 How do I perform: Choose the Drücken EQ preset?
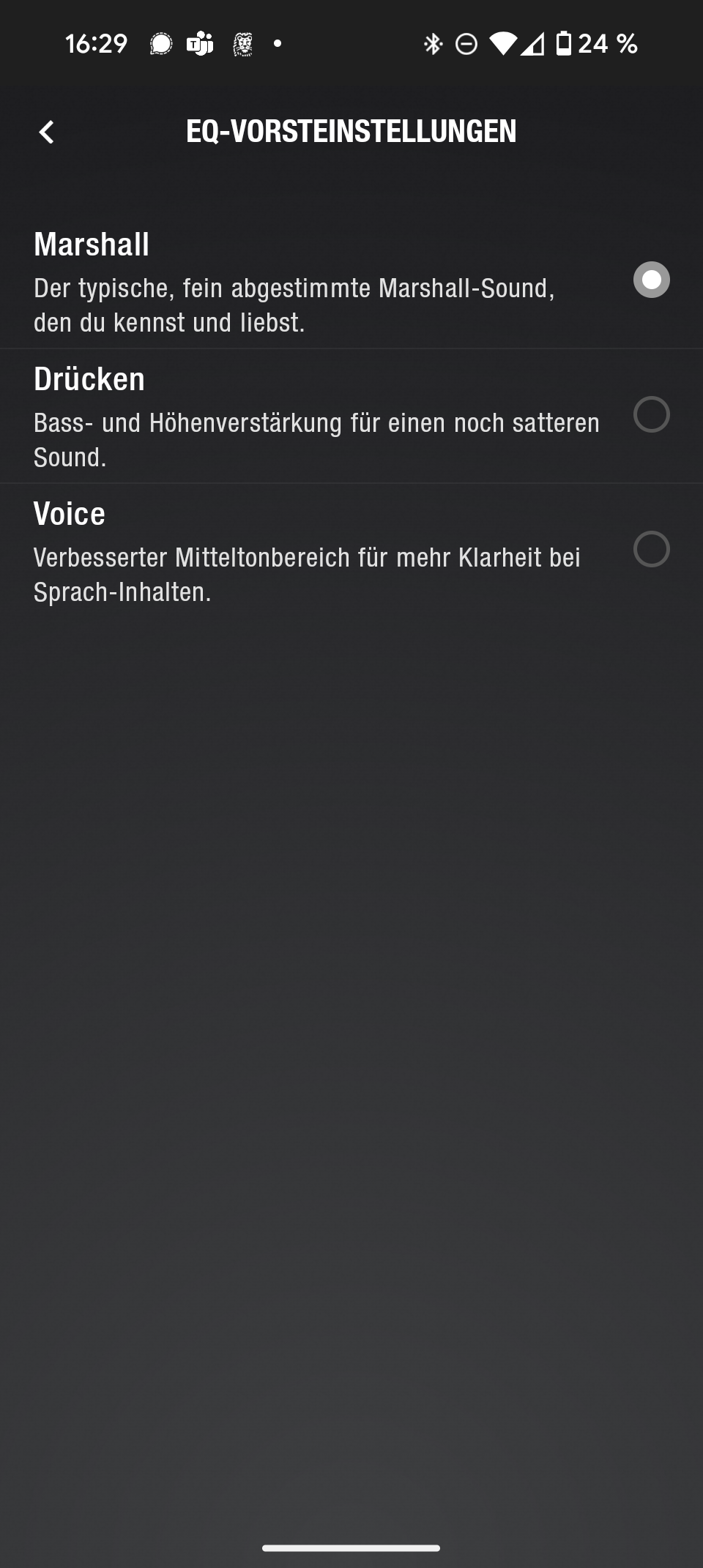click(351, 417)
